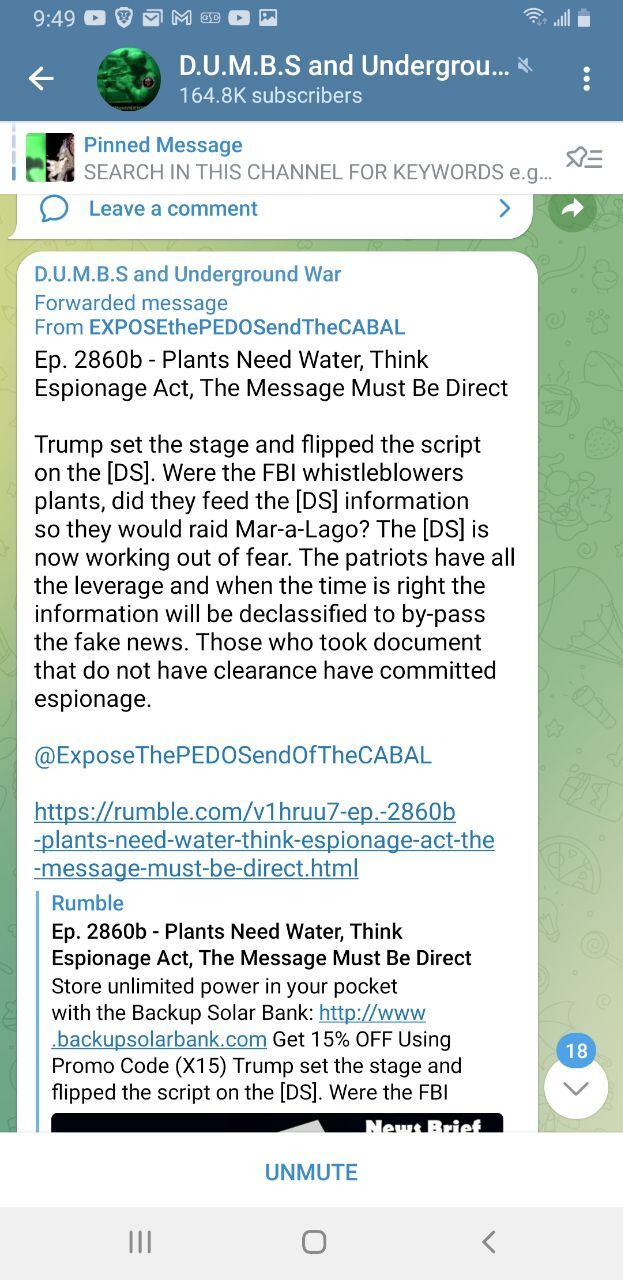Go back using the header arrow
The height and width of the screenshot is (1280, 623).
41,79
